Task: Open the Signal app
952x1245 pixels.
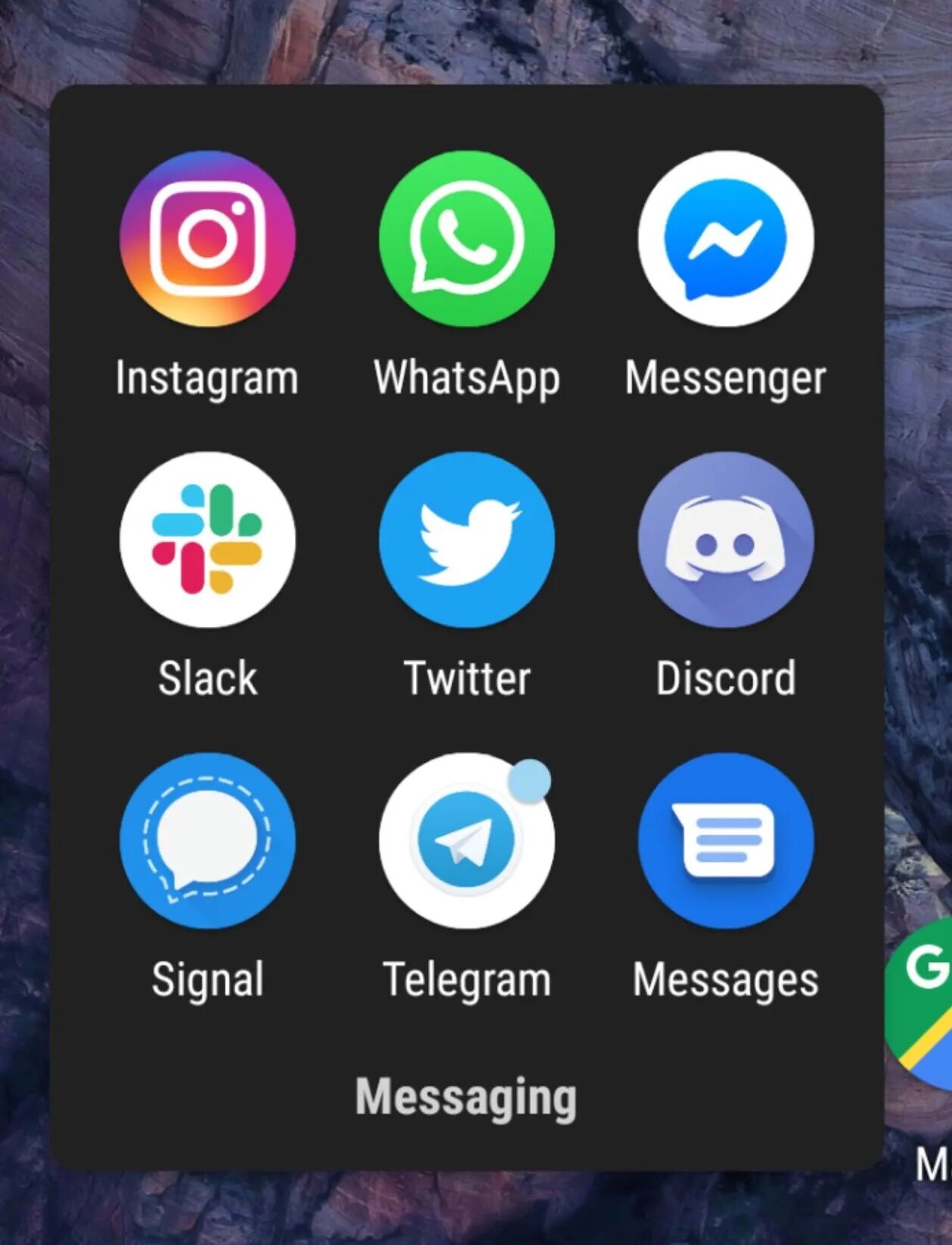Action: pos(207,840)
